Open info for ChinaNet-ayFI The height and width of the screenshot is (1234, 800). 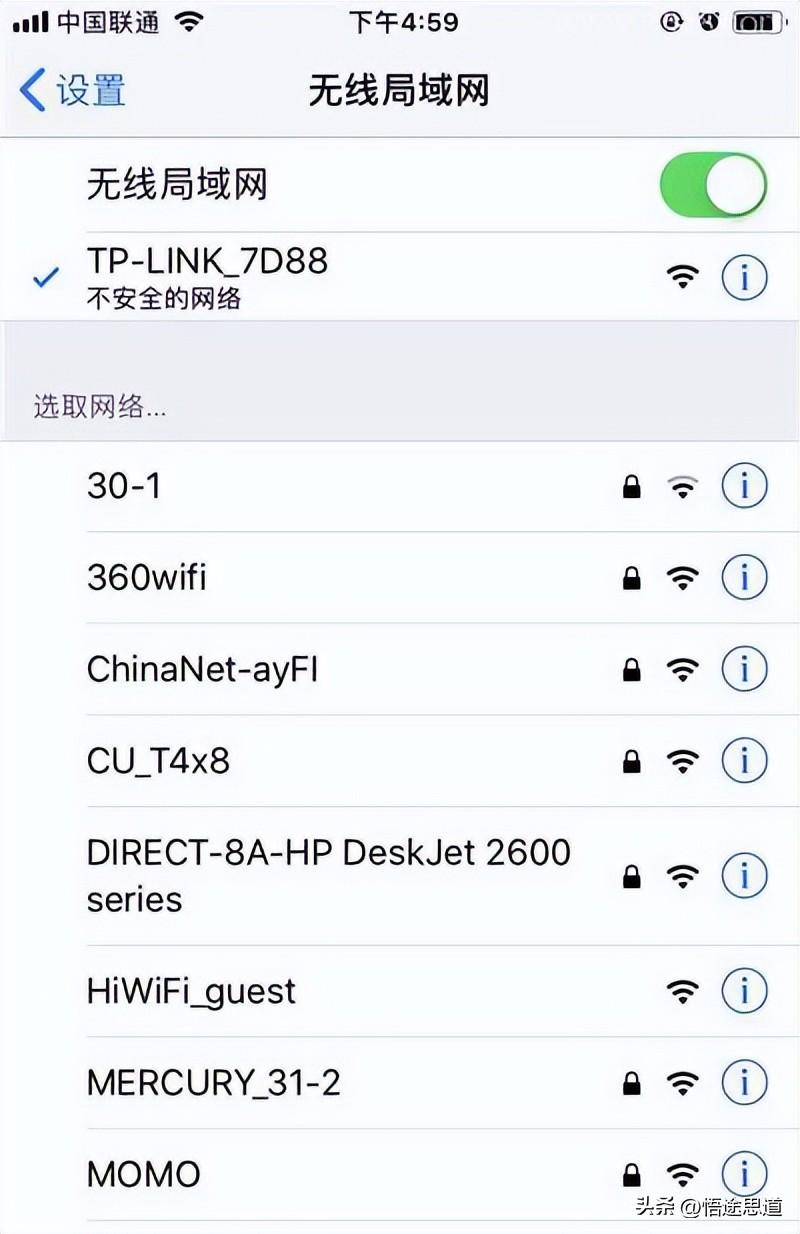coord(744,669)
